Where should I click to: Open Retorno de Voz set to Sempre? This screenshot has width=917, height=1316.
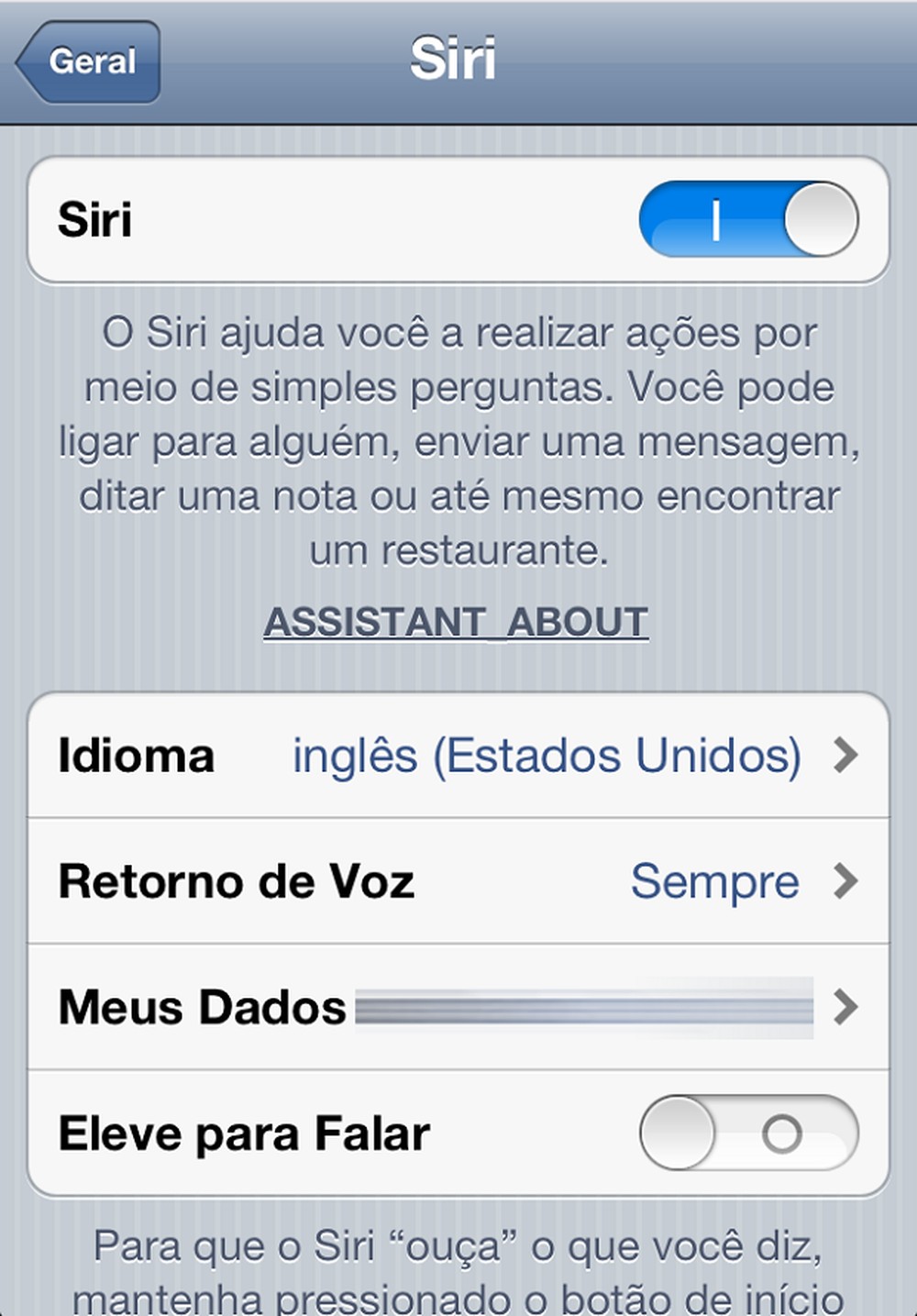click(458, 880)
